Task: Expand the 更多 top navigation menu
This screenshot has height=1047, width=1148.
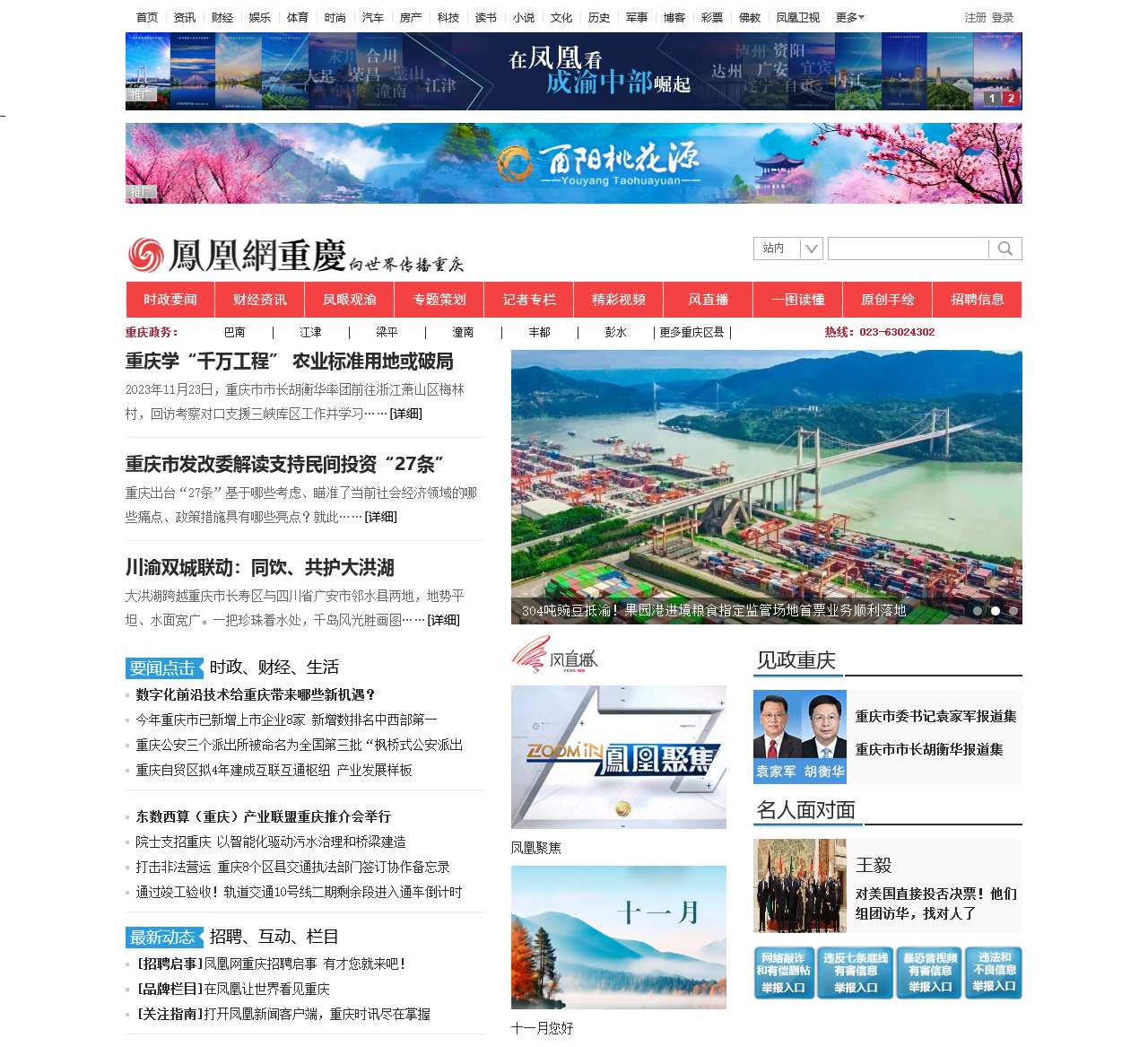Action: click(x=849, y=17)
